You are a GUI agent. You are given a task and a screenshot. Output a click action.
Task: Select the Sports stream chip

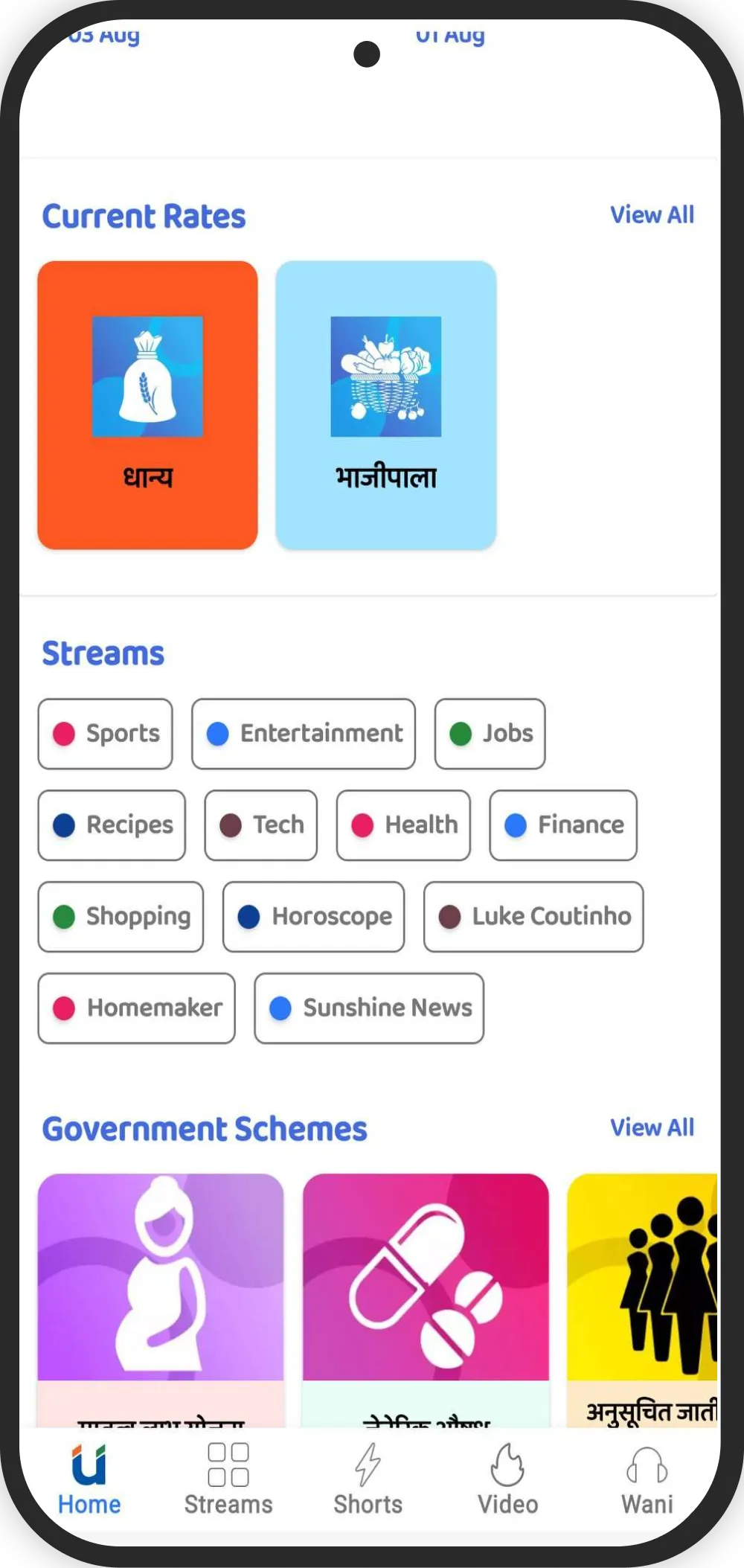point(105,733)
